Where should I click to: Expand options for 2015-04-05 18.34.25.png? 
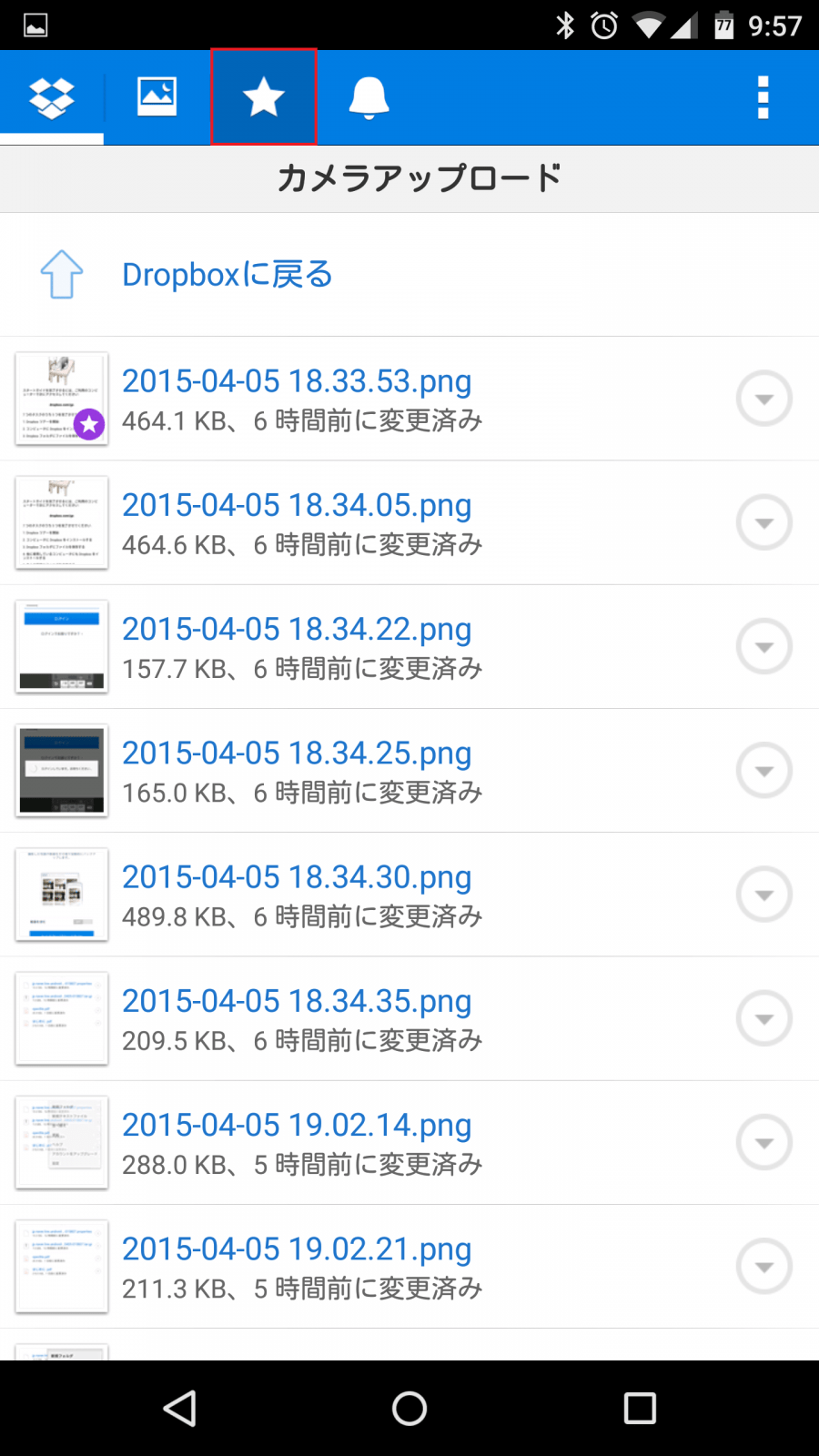(x=763, y=771)
